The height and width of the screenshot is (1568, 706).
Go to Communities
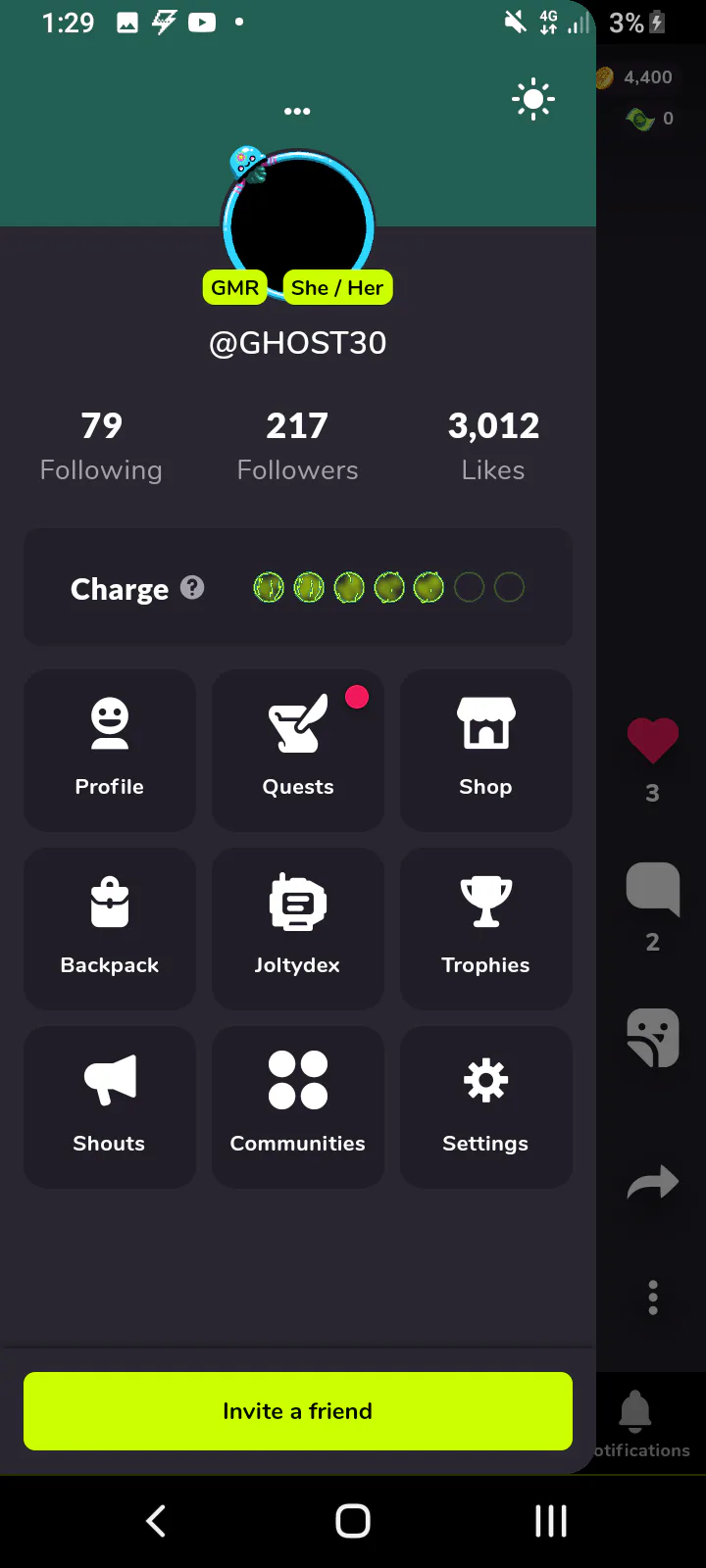[x=298, y=1106]
